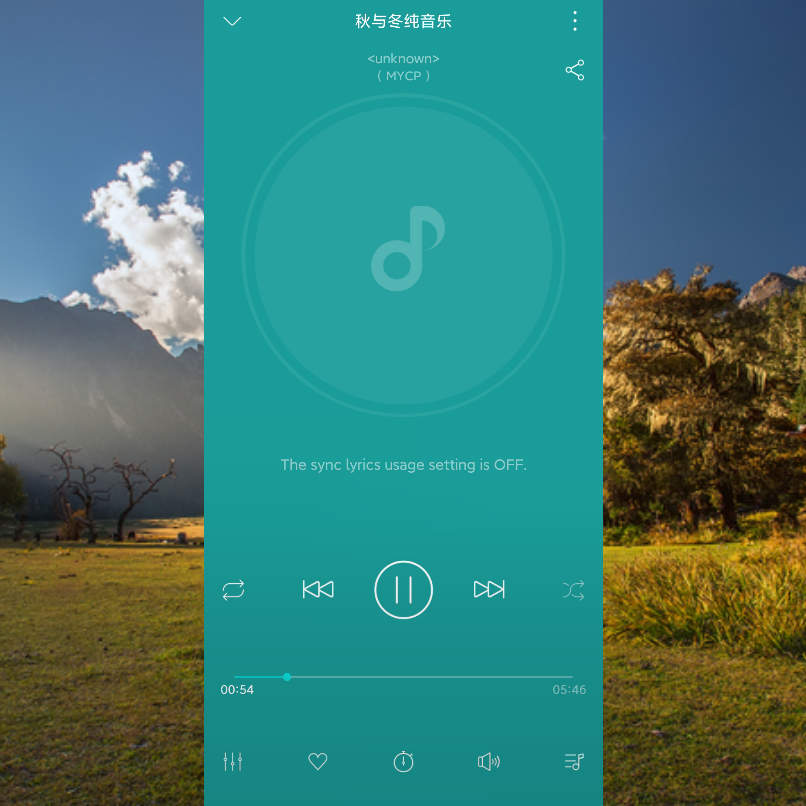Seek along the song progress bar
Screen dimensions: 806x806
click(x=403, y=677)
